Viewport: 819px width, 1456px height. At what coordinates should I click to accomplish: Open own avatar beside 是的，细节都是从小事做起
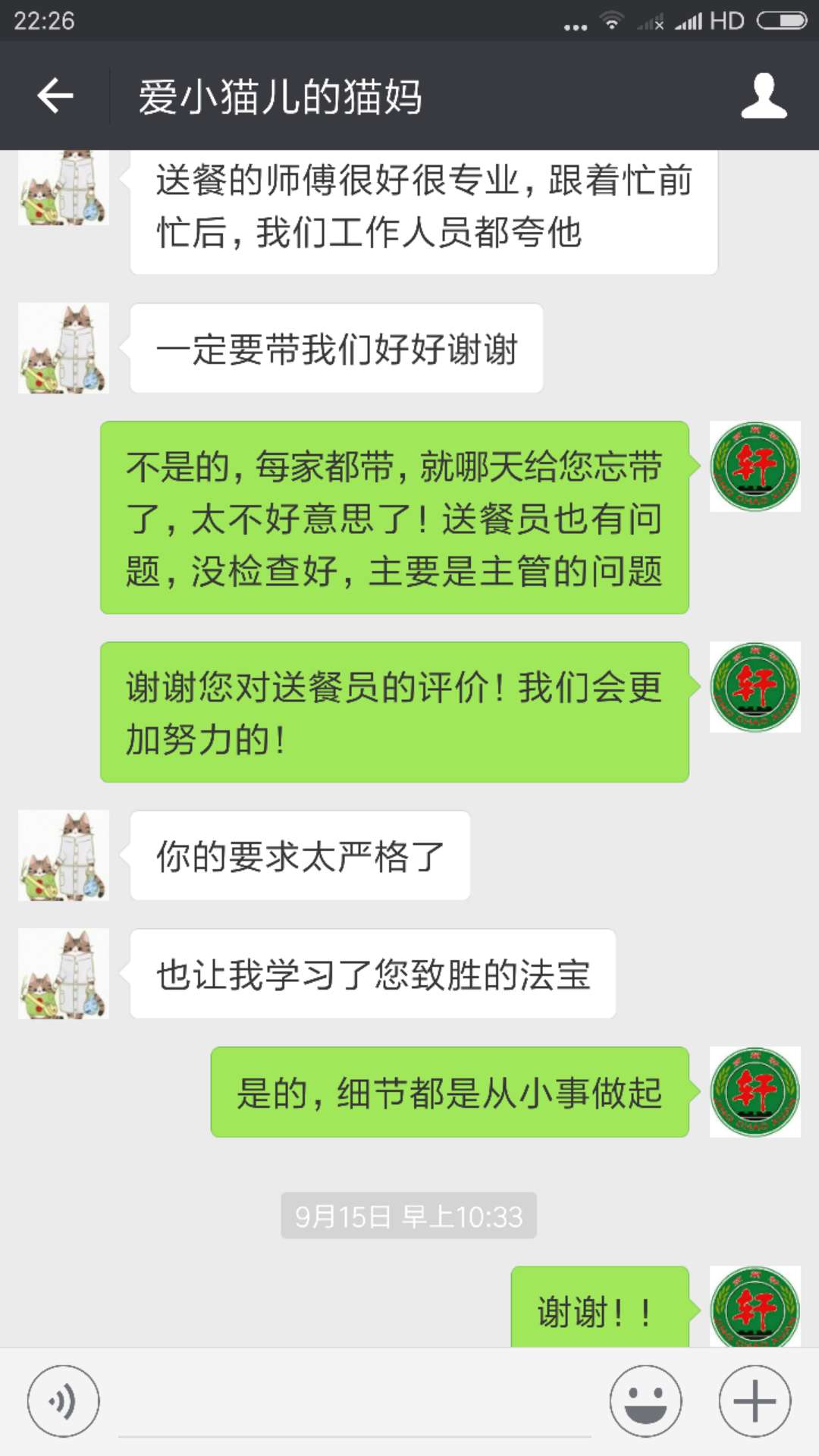[755, 1092]
